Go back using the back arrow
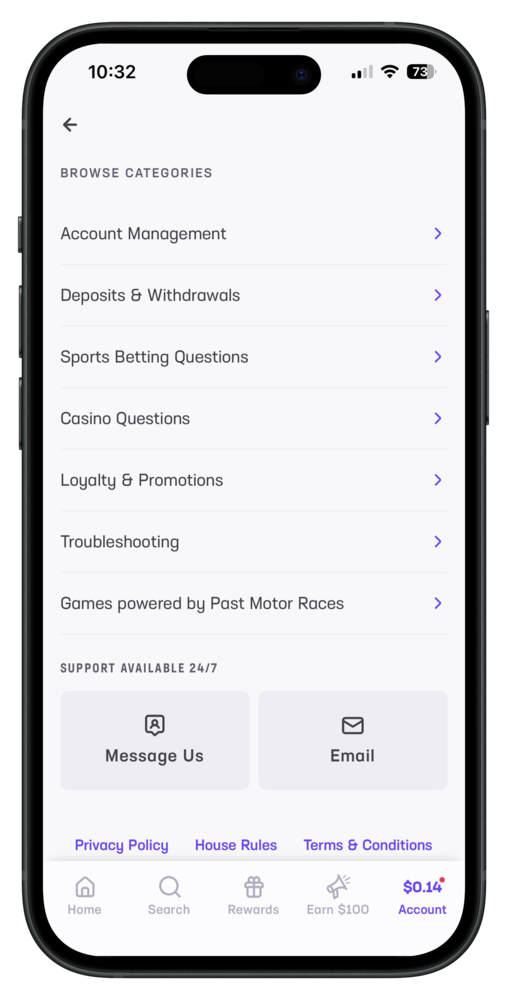 [69, 125]
